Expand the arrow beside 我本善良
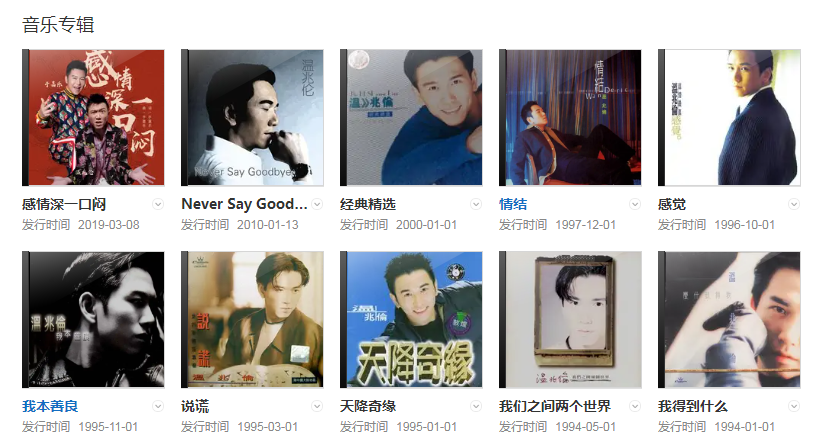The height and width of the screenshot is (447, 829). 158,406
